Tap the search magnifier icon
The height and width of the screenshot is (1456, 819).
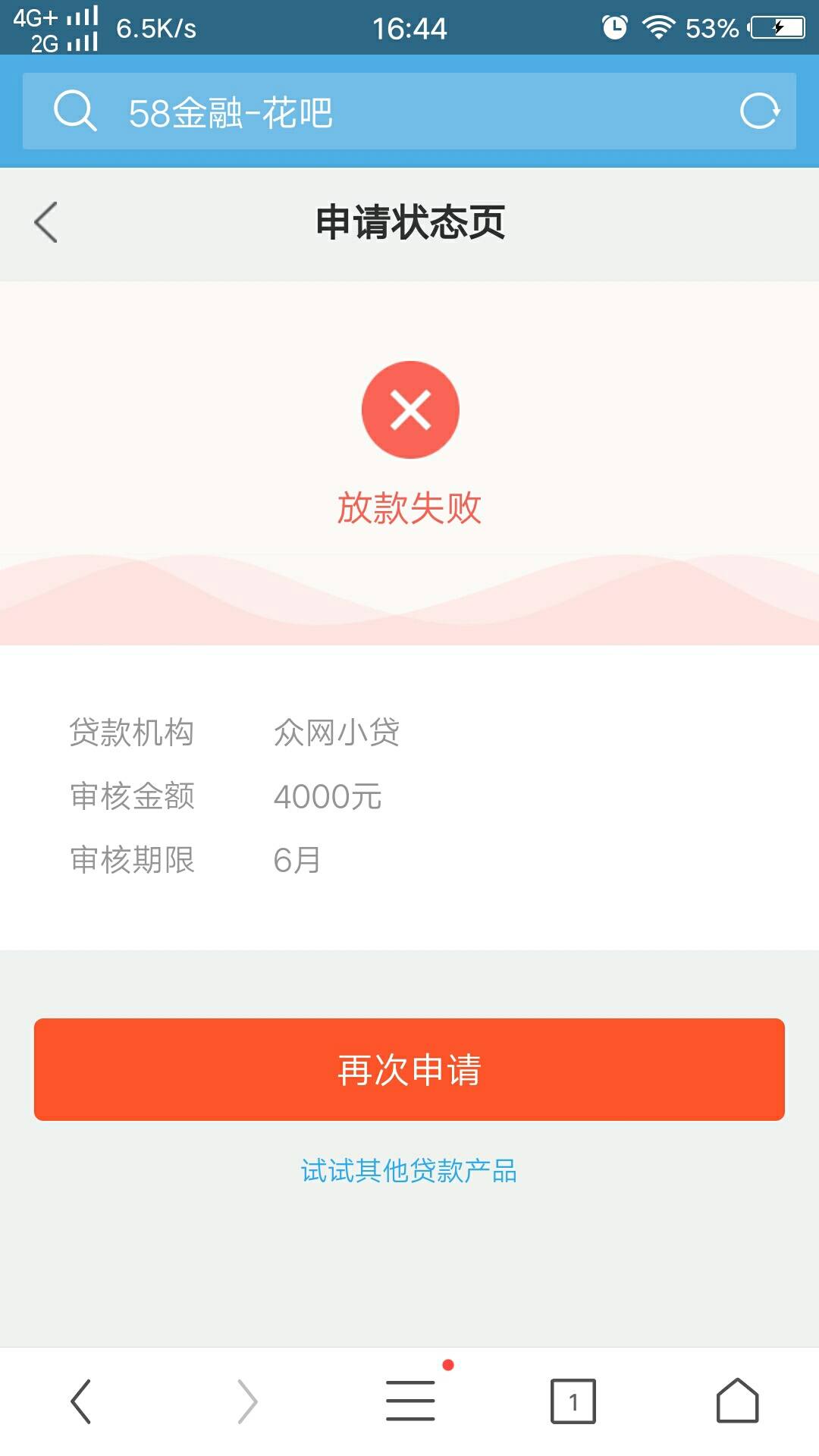[74, 111]
